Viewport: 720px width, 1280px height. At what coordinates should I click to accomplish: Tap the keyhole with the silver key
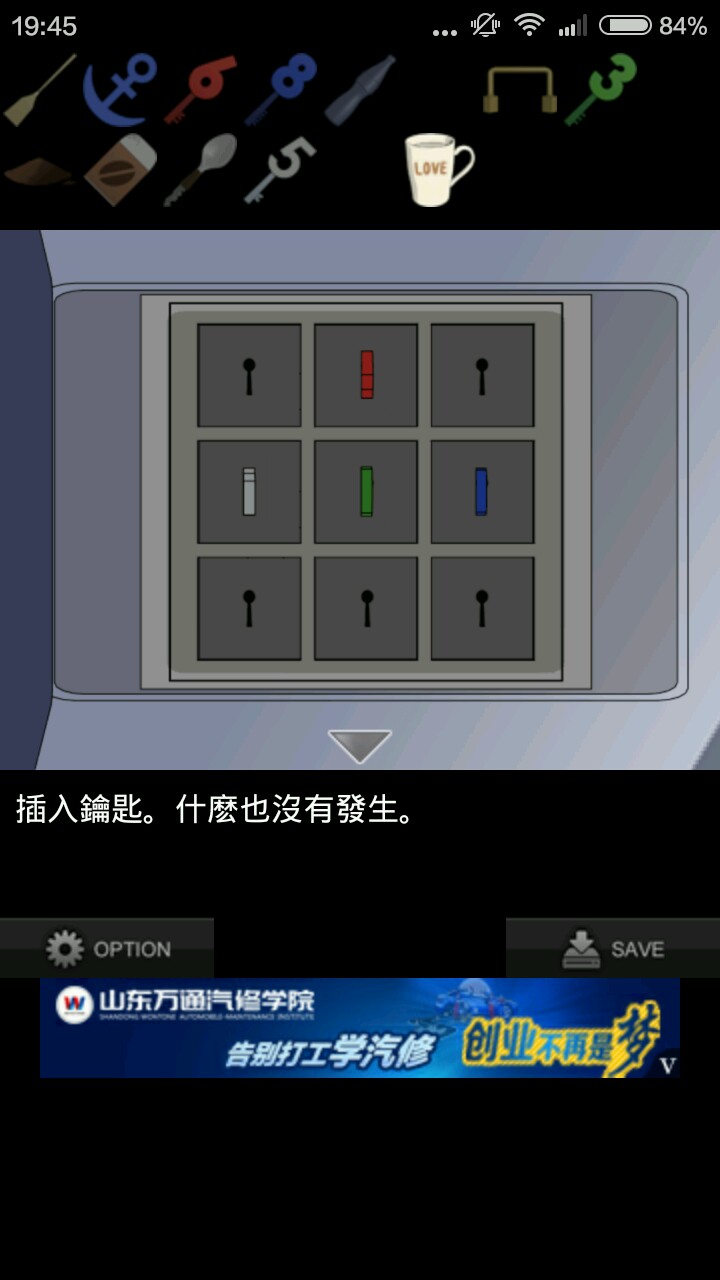click(x=249, y=492)
